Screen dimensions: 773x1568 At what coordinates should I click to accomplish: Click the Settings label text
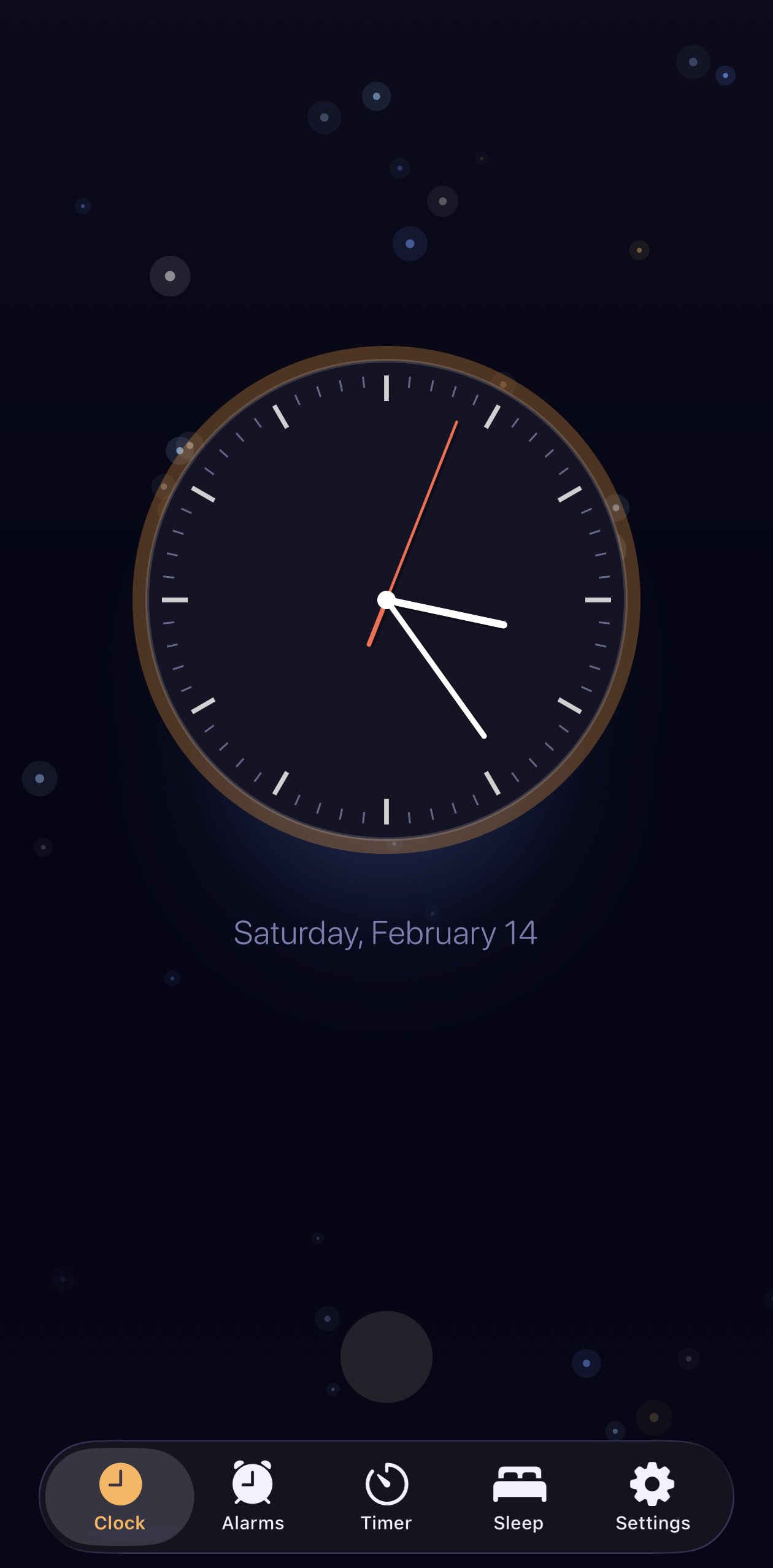652,1523
